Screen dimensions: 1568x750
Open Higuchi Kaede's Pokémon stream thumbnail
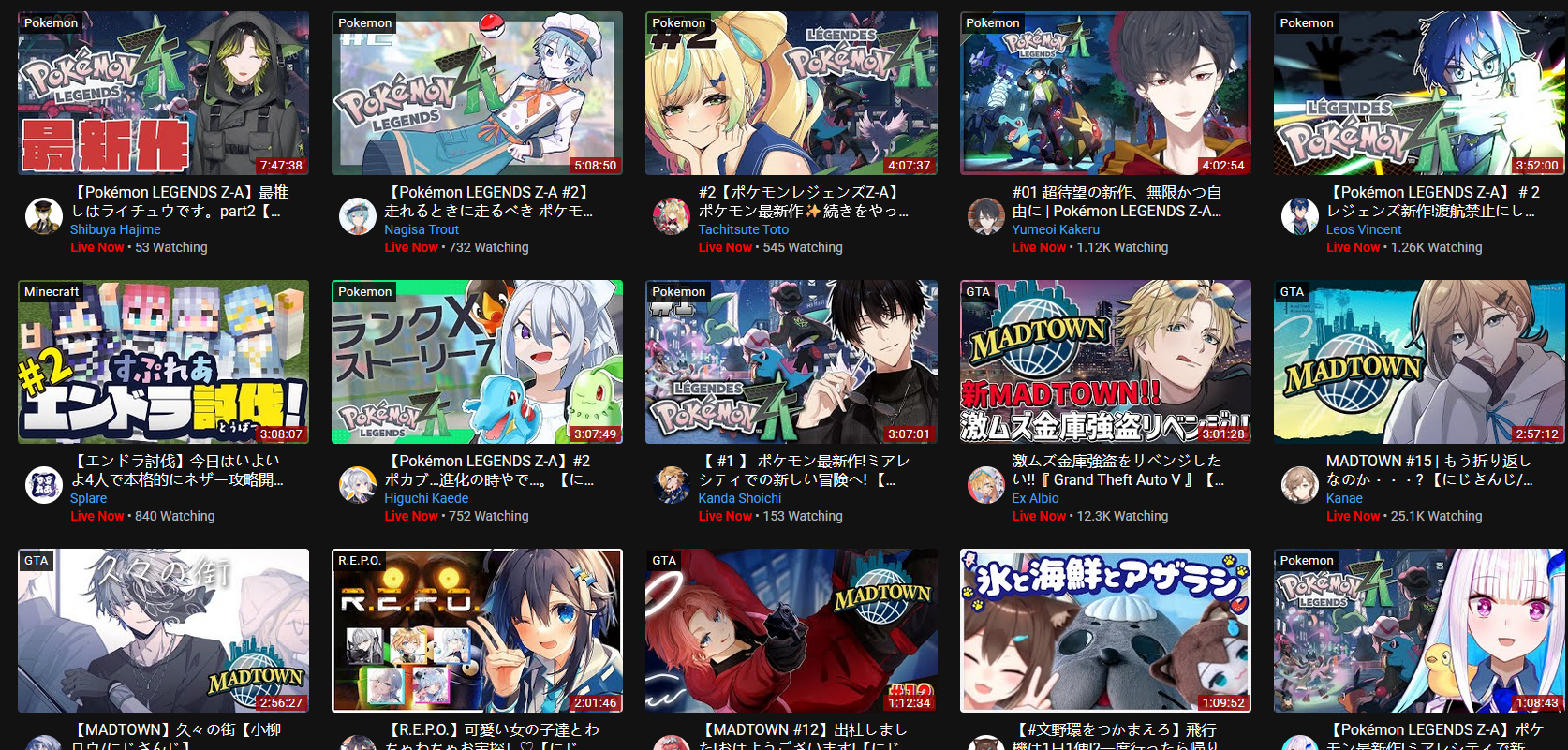[477, 361]
